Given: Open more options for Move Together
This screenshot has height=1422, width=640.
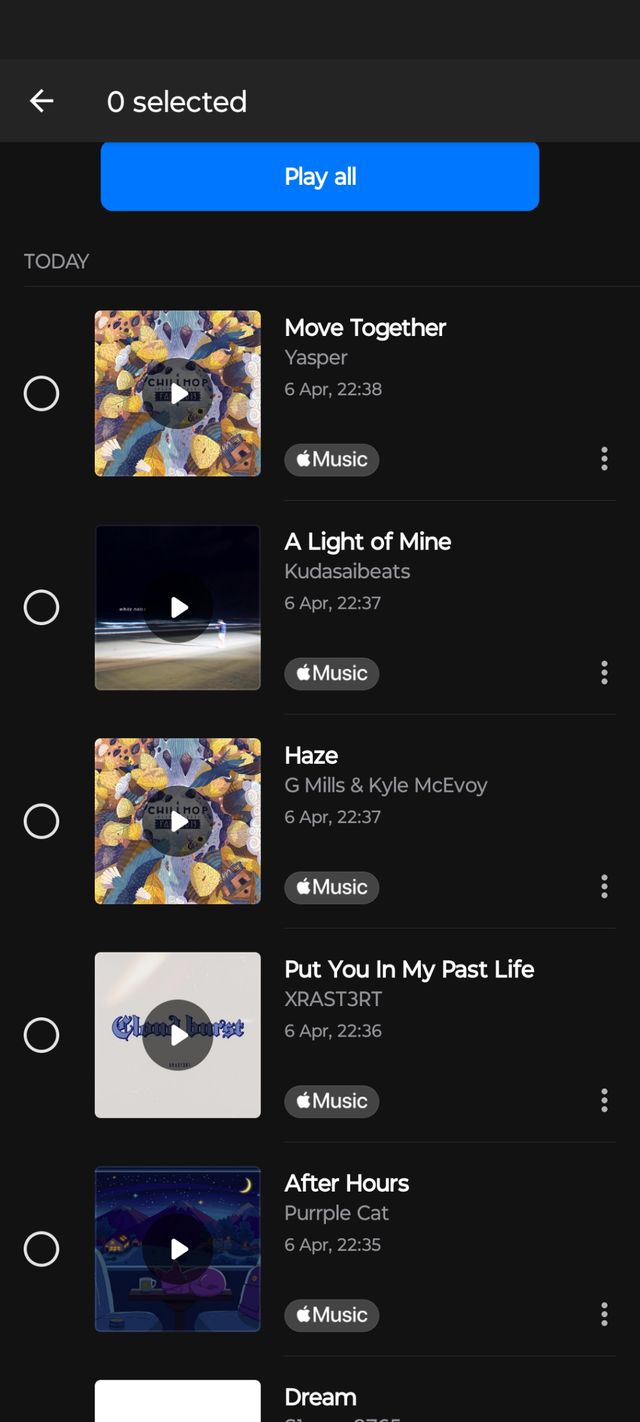Looking at the screenshot, I should click(x=604, y=459).
